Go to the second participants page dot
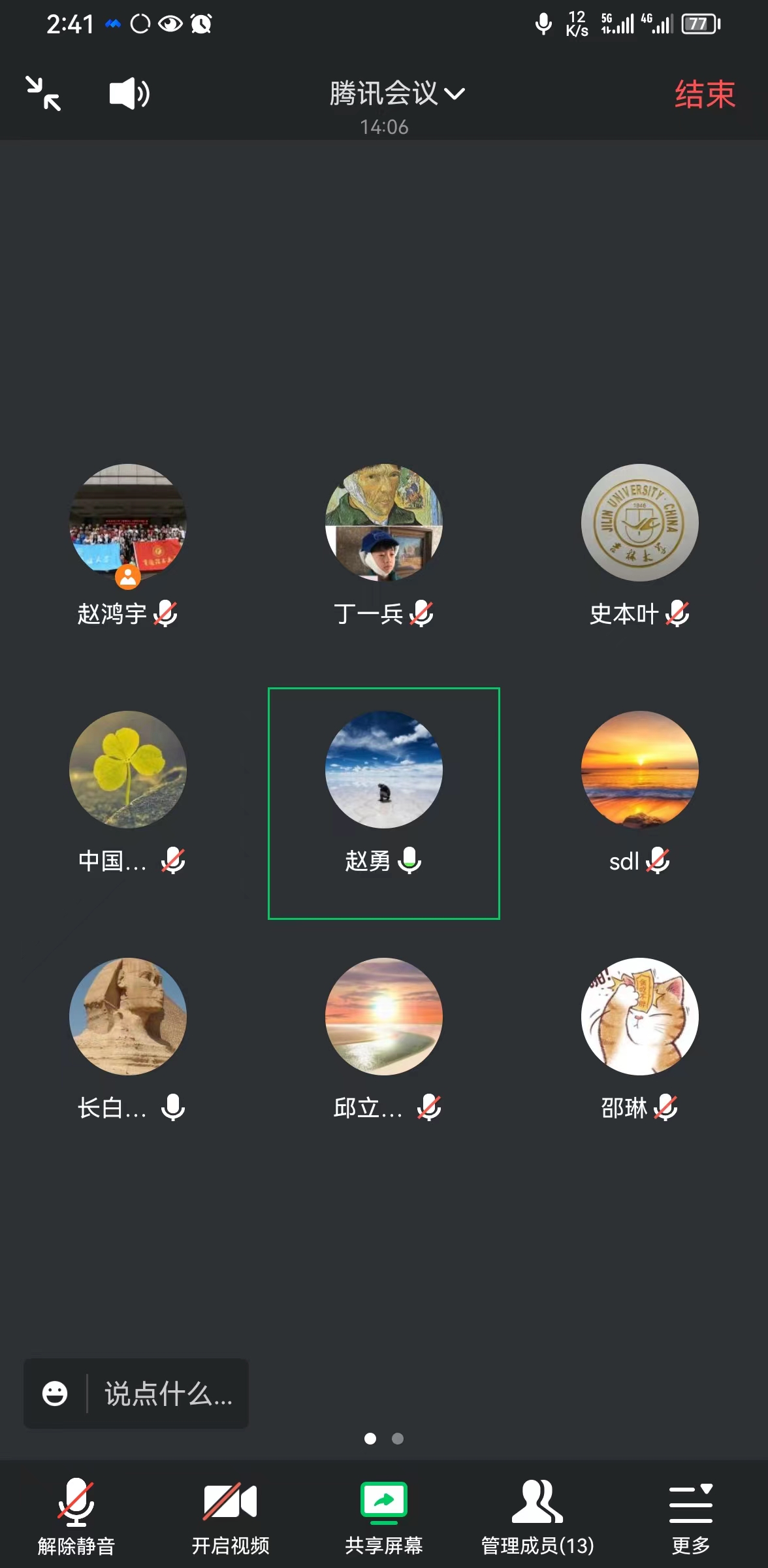 (398, 1439)
